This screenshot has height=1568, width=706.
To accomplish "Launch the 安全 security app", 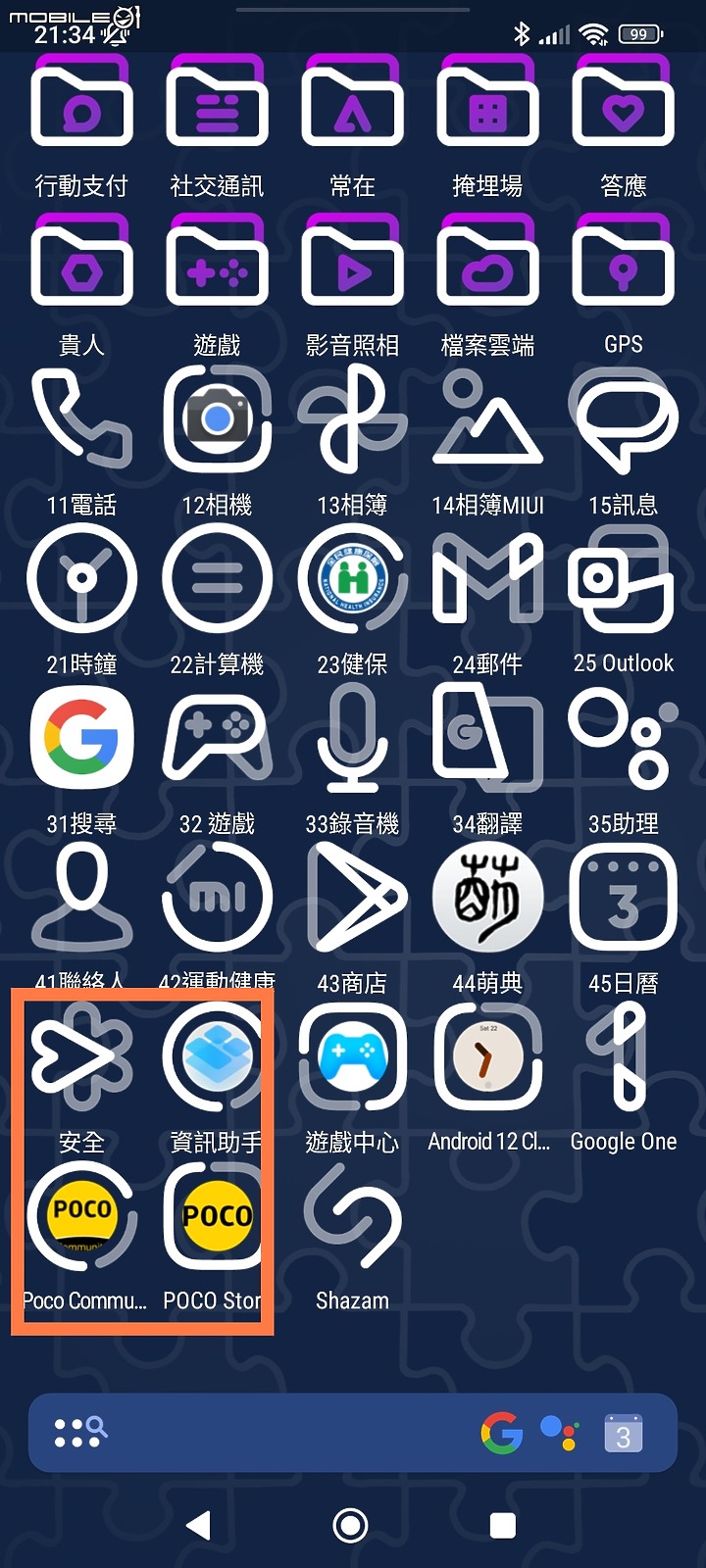I will (81, 1058).
